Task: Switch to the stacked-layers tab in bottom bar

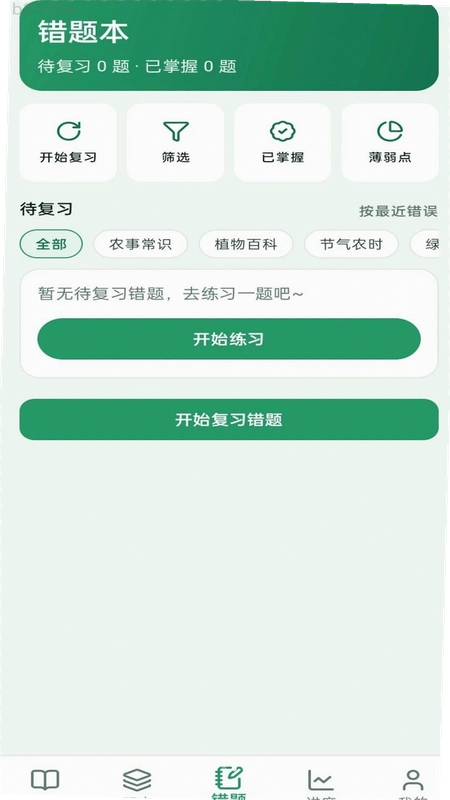Action: tap(137, 781)
